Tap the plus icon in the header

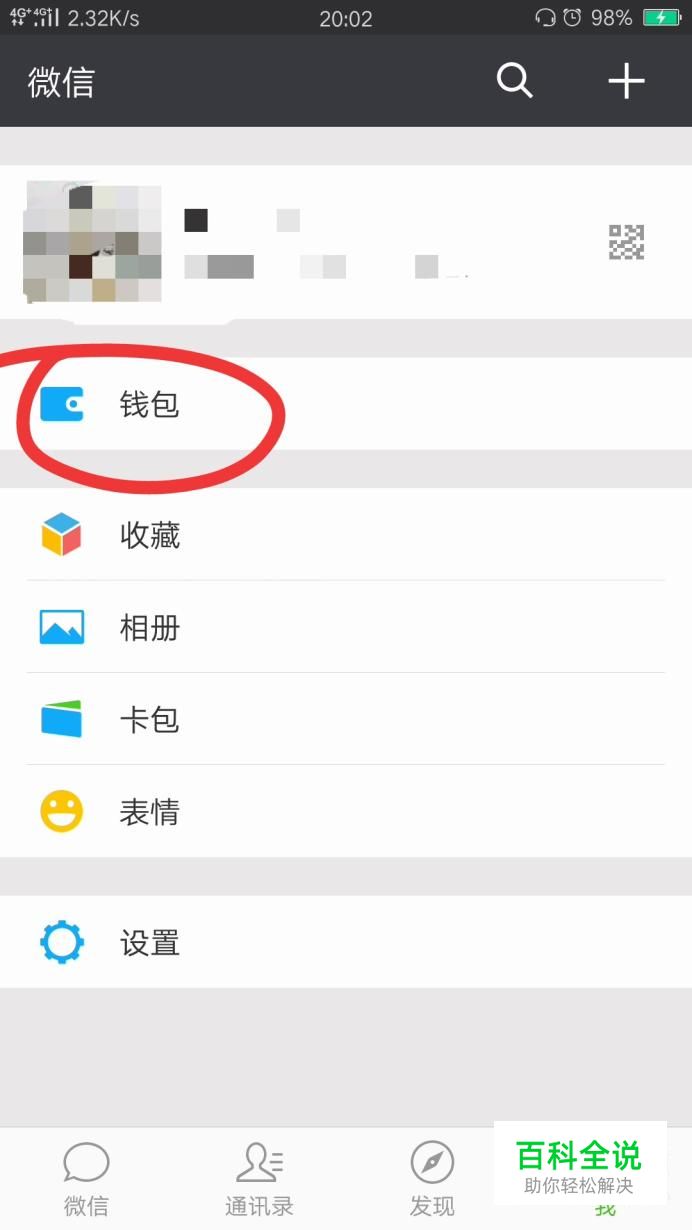[626, 81]
